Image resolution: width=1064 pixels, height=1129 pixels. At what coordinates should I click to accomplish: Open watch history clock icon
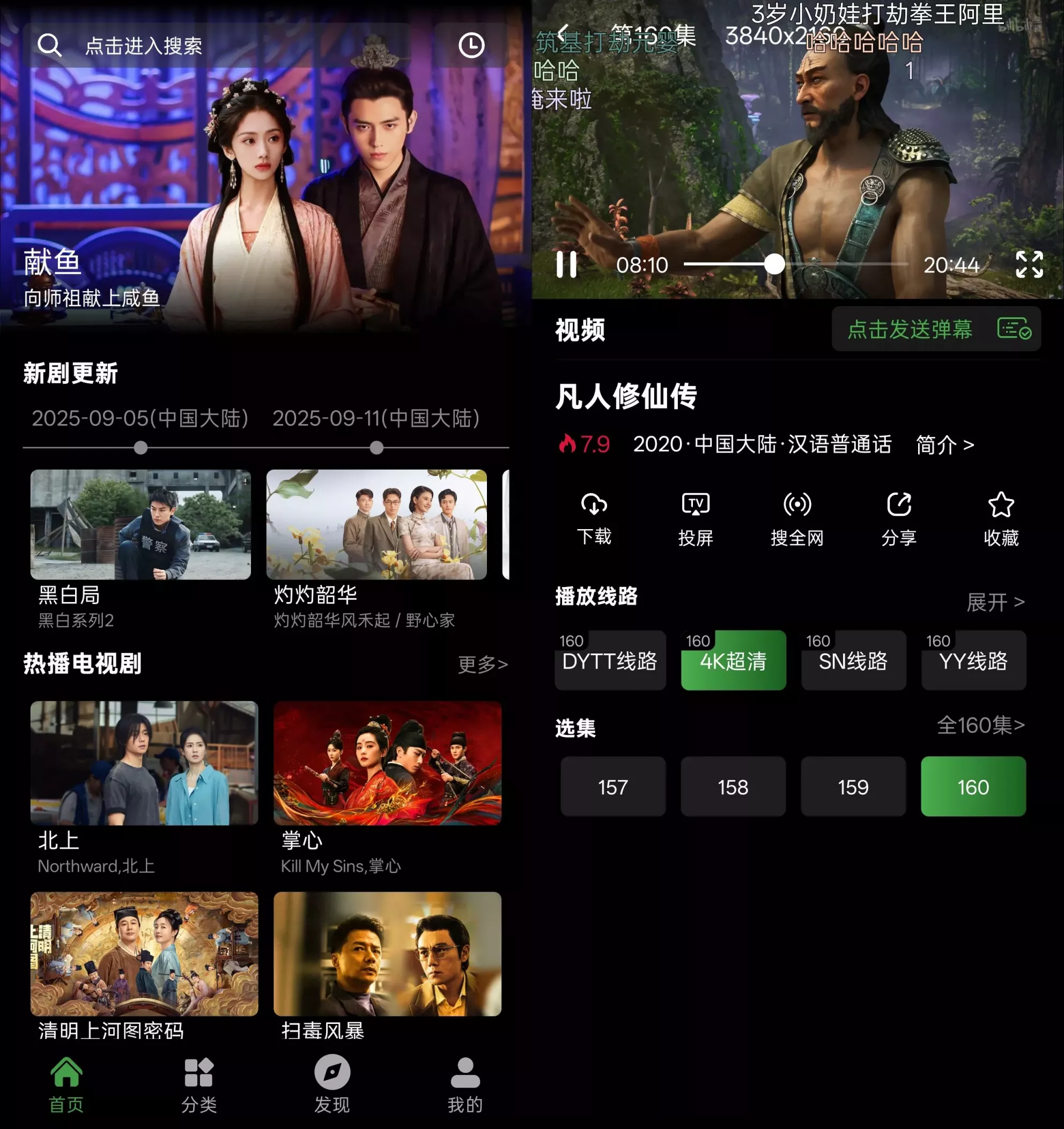click(471, 46)
